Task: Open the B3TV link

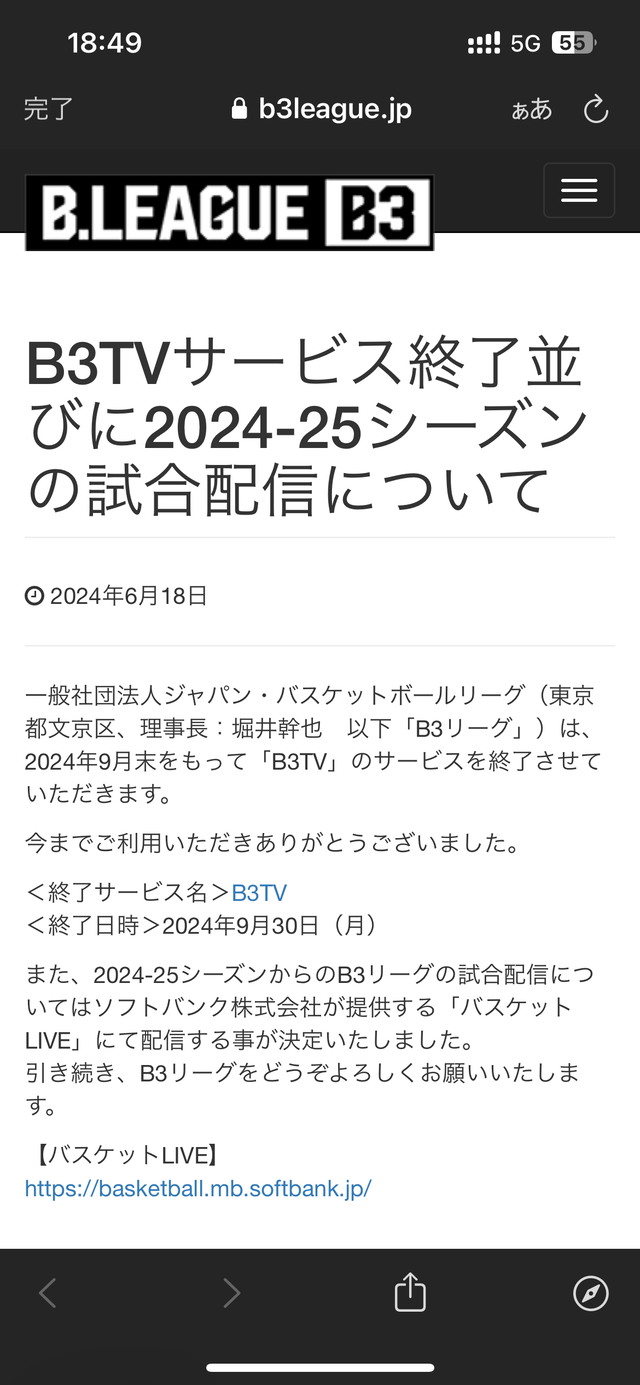Action: click(259, 893)
